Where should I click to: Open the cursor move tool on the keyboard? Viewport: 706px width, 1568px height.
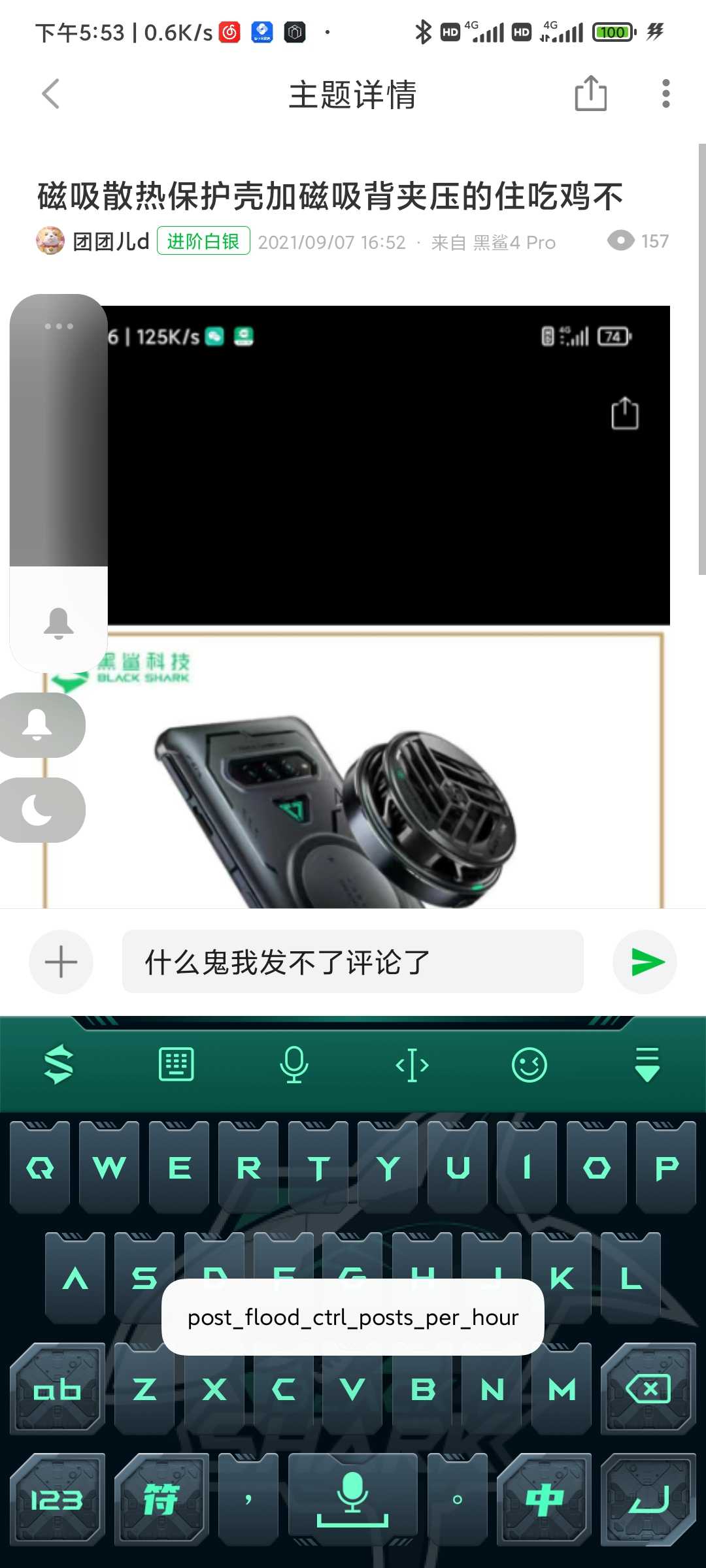(x=412, y=1065)
